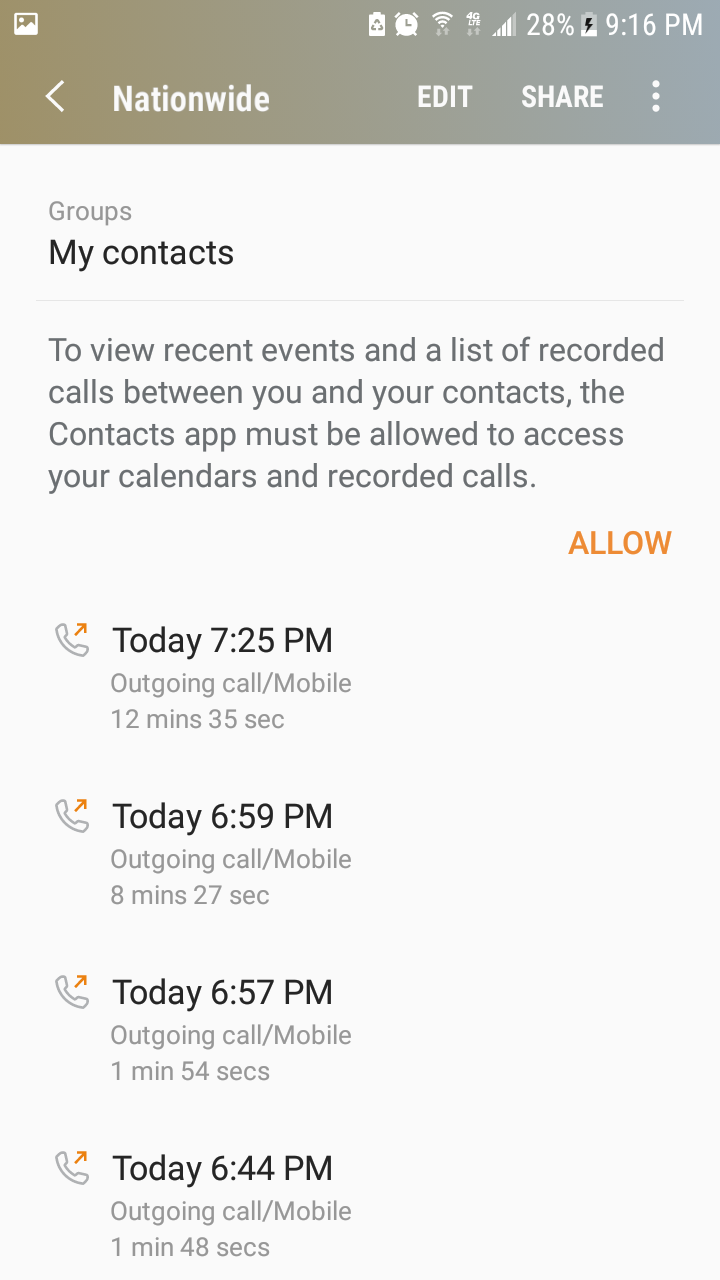Open the My contacts group

click(141, 252)
